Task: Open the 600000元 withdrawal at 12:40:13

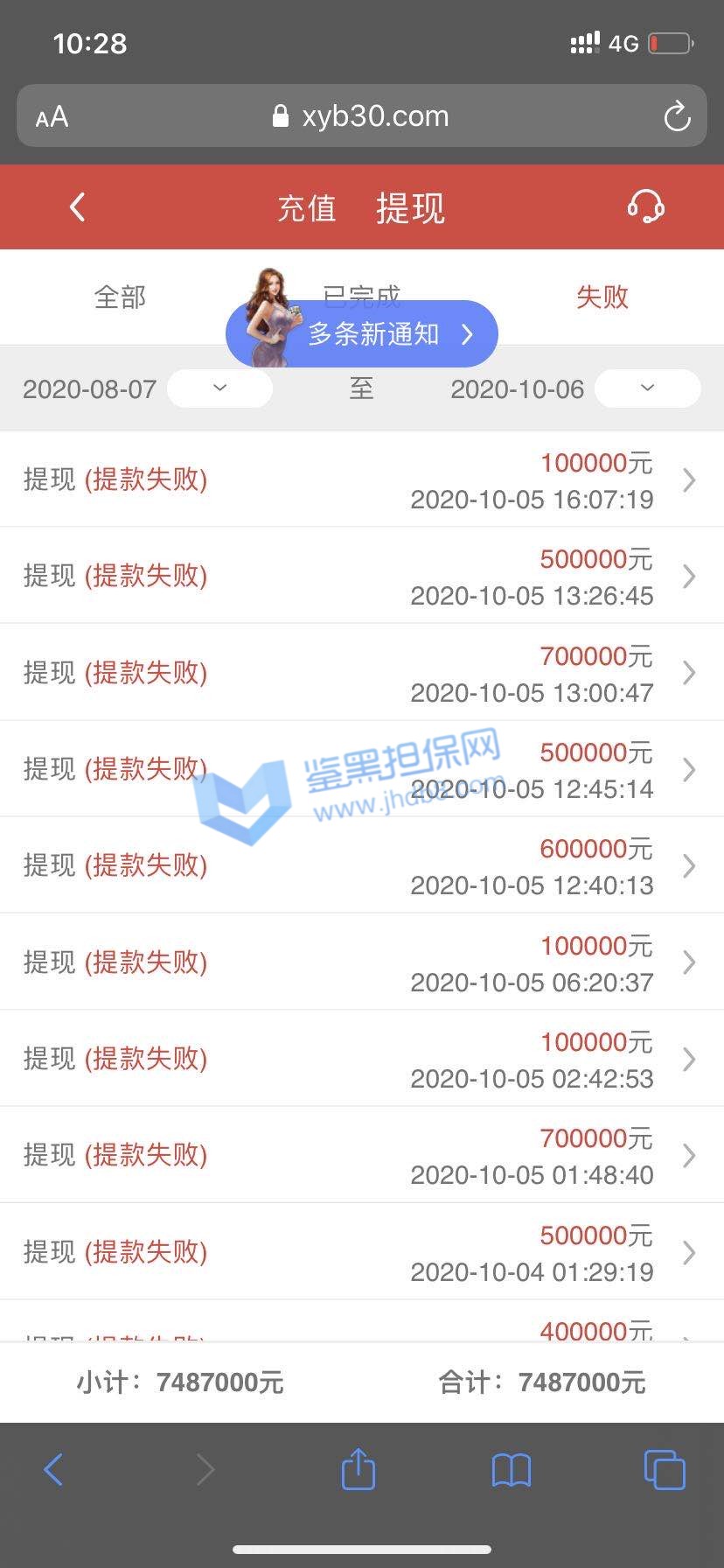Action: point(362,865)
